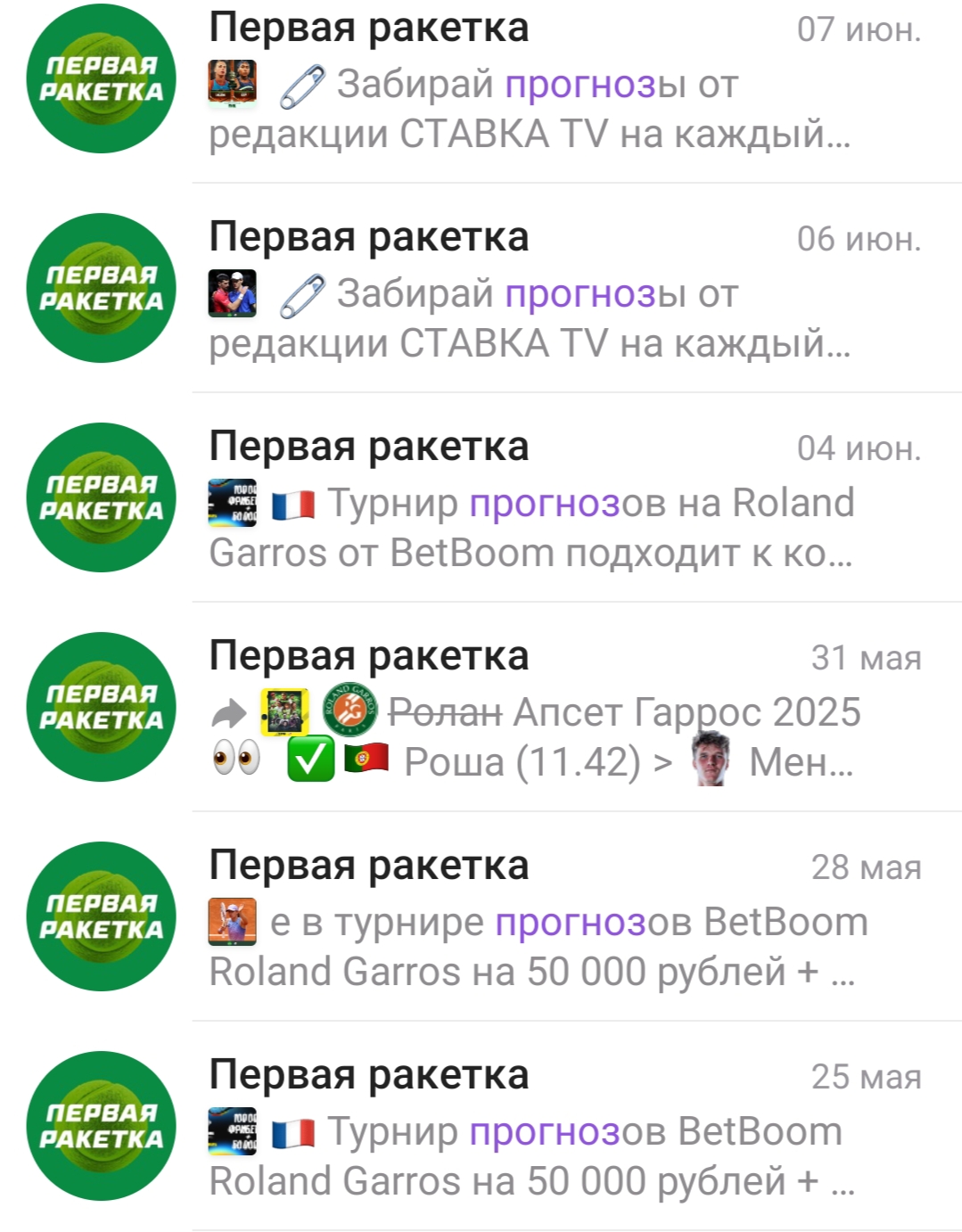Click the channel name Первая ракетка in the top entry
Screen dimensions: 962x1232
[x=368, y=29]
